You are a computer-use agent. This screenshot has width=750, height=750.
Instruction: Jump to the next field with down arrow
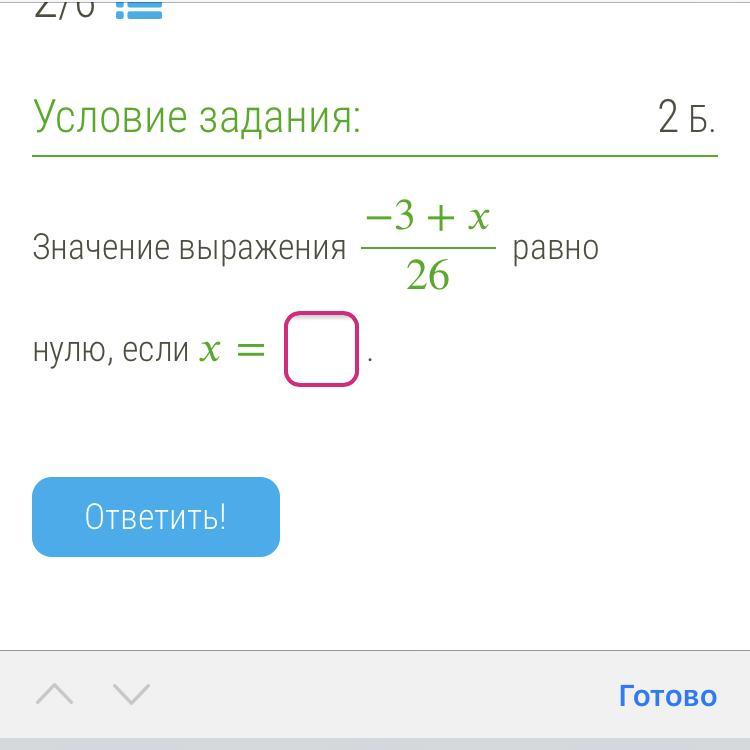click(131, 694)
